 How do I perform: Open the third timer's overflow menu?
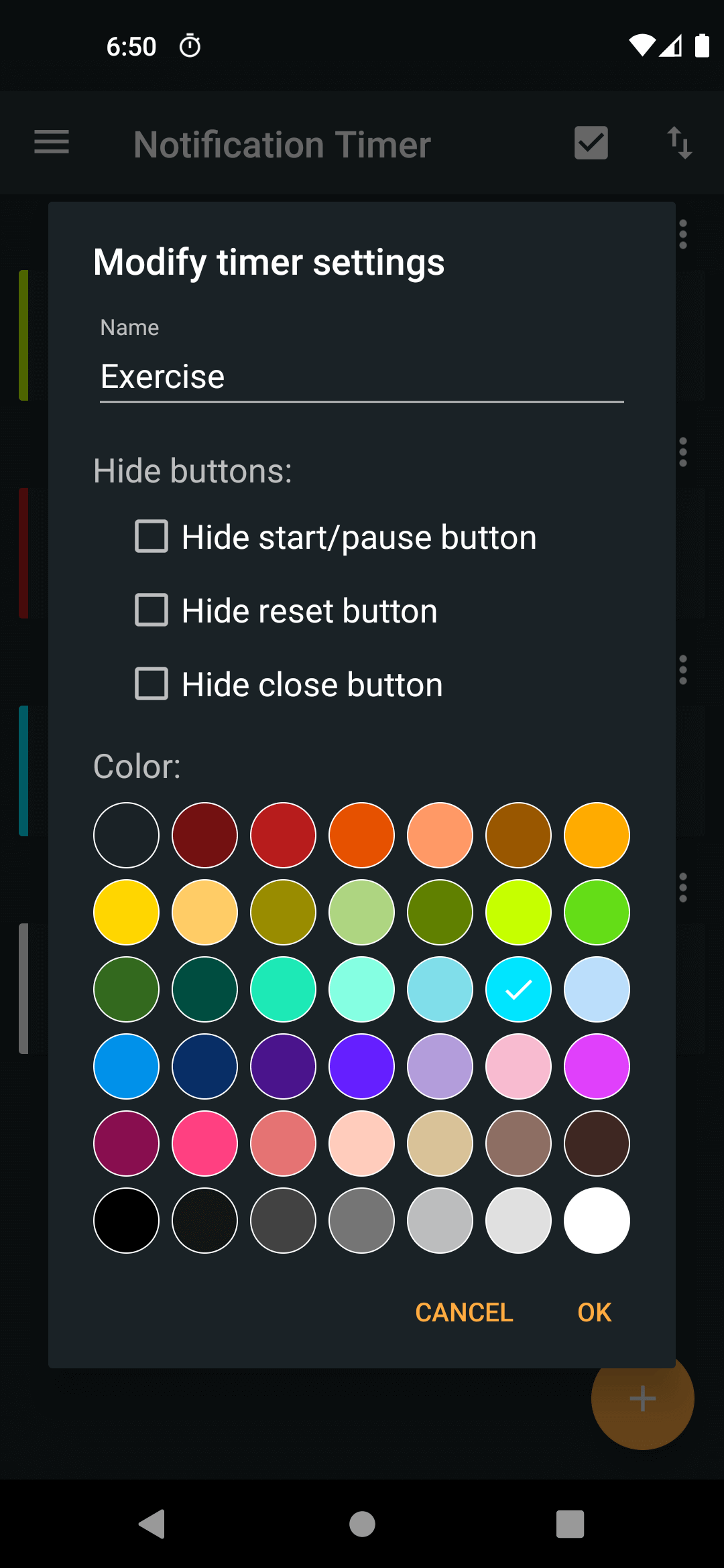682,668
